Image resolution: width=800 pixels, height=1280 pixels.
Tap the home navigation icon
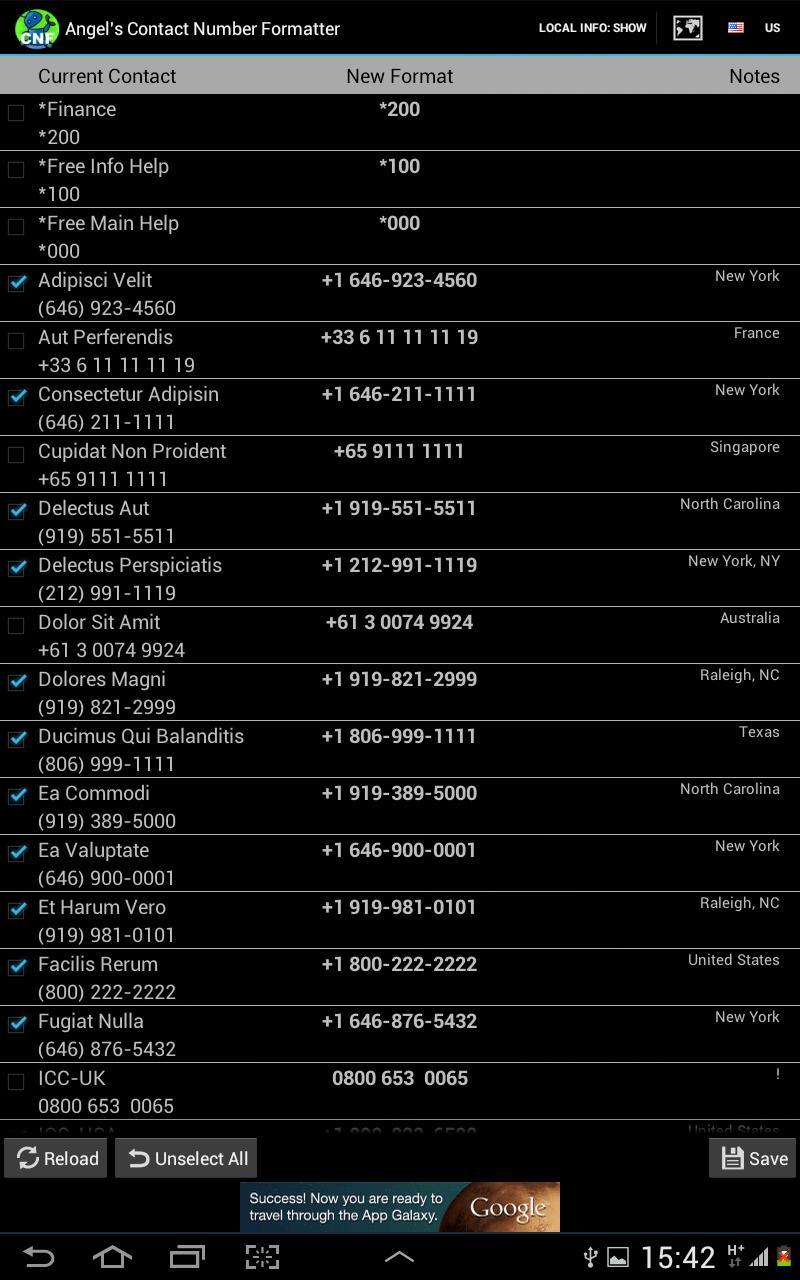click(112, 1256)
